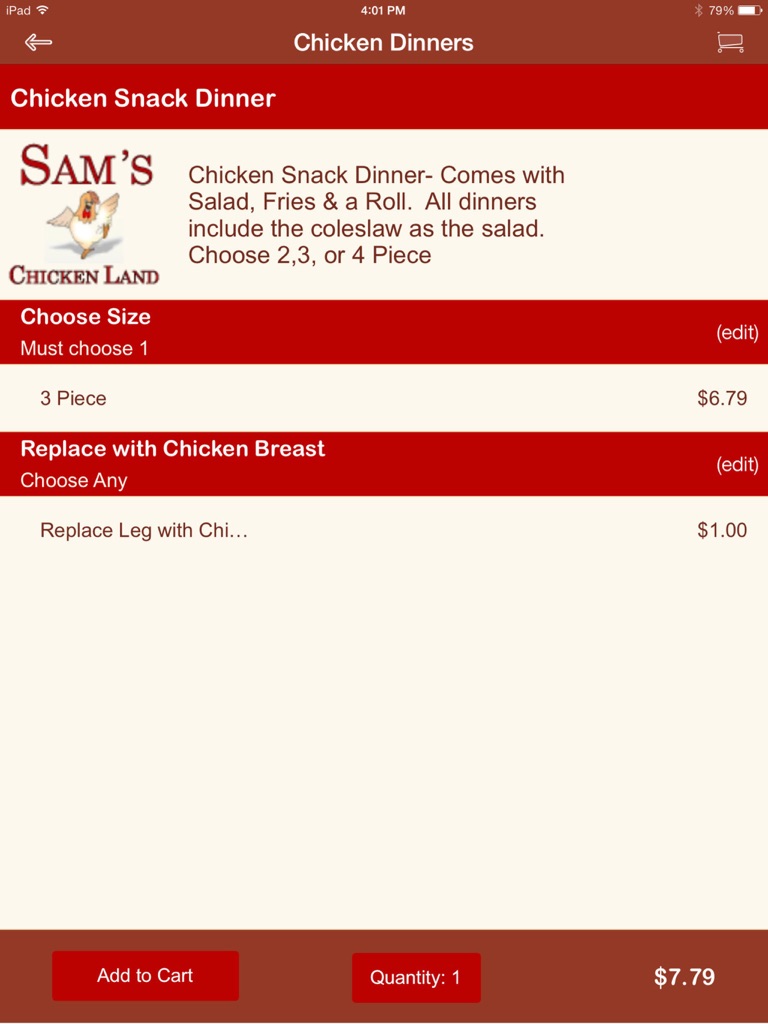This screenshot has width=768, height=1024.
Task: Change the Quantity: 1 value
Action: pos(415,975)
